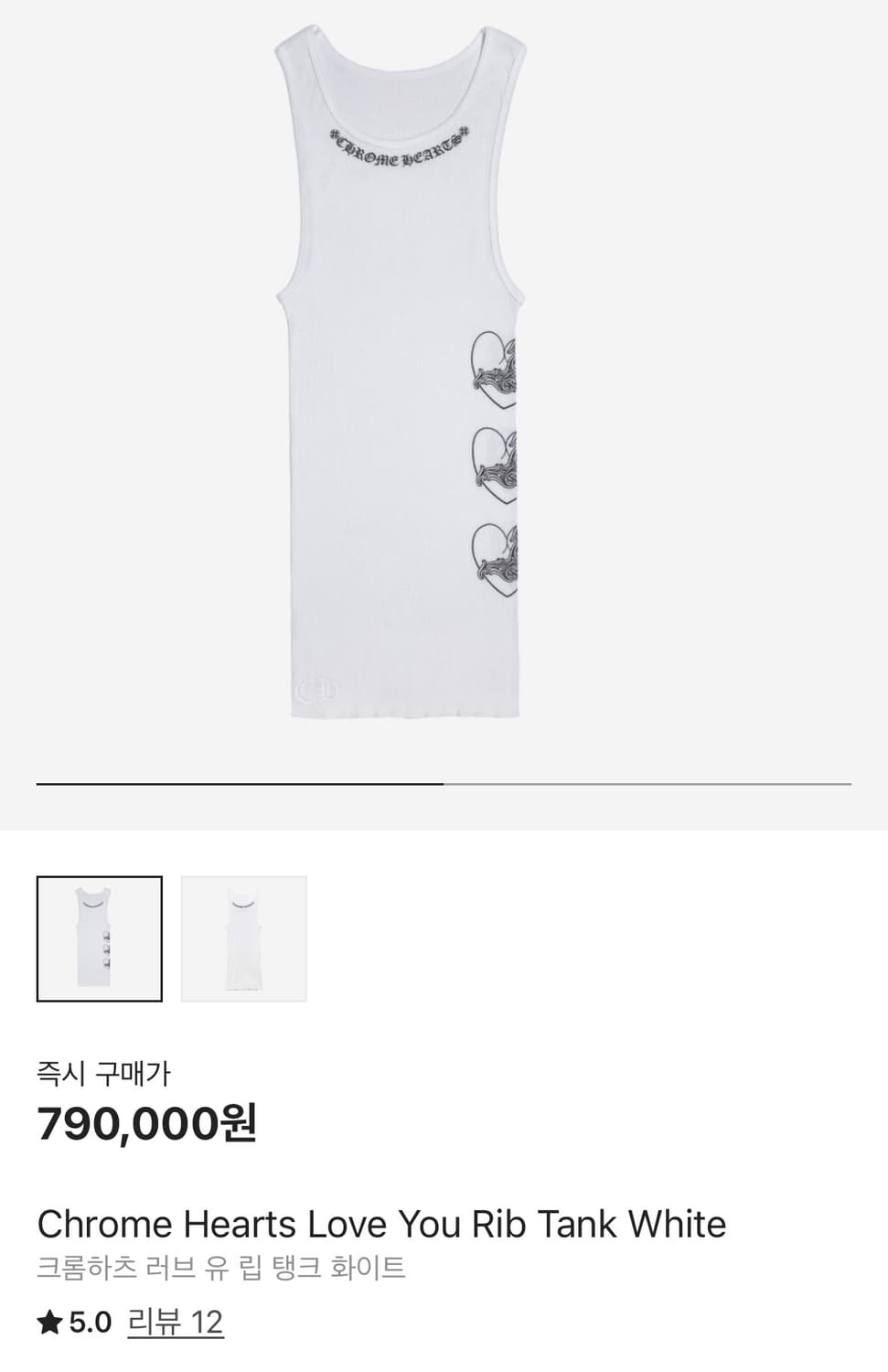Select the first tank top thumbnail
This screenshot has height=1372, width=888.
(100, 938)
